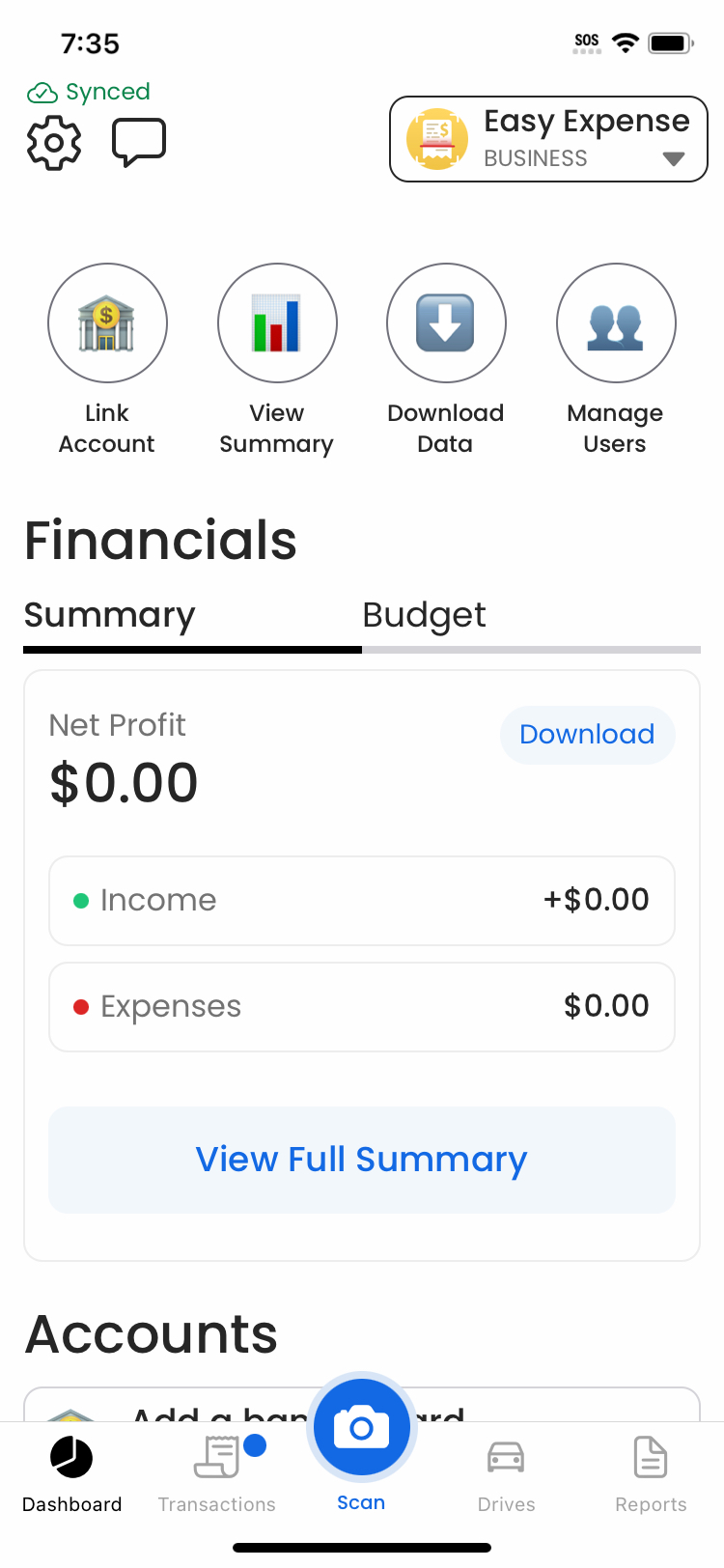Screen dimensions: 724x1568
Task: Download the net profit summary
Action: pyautogui.click(x=587, y=735)
